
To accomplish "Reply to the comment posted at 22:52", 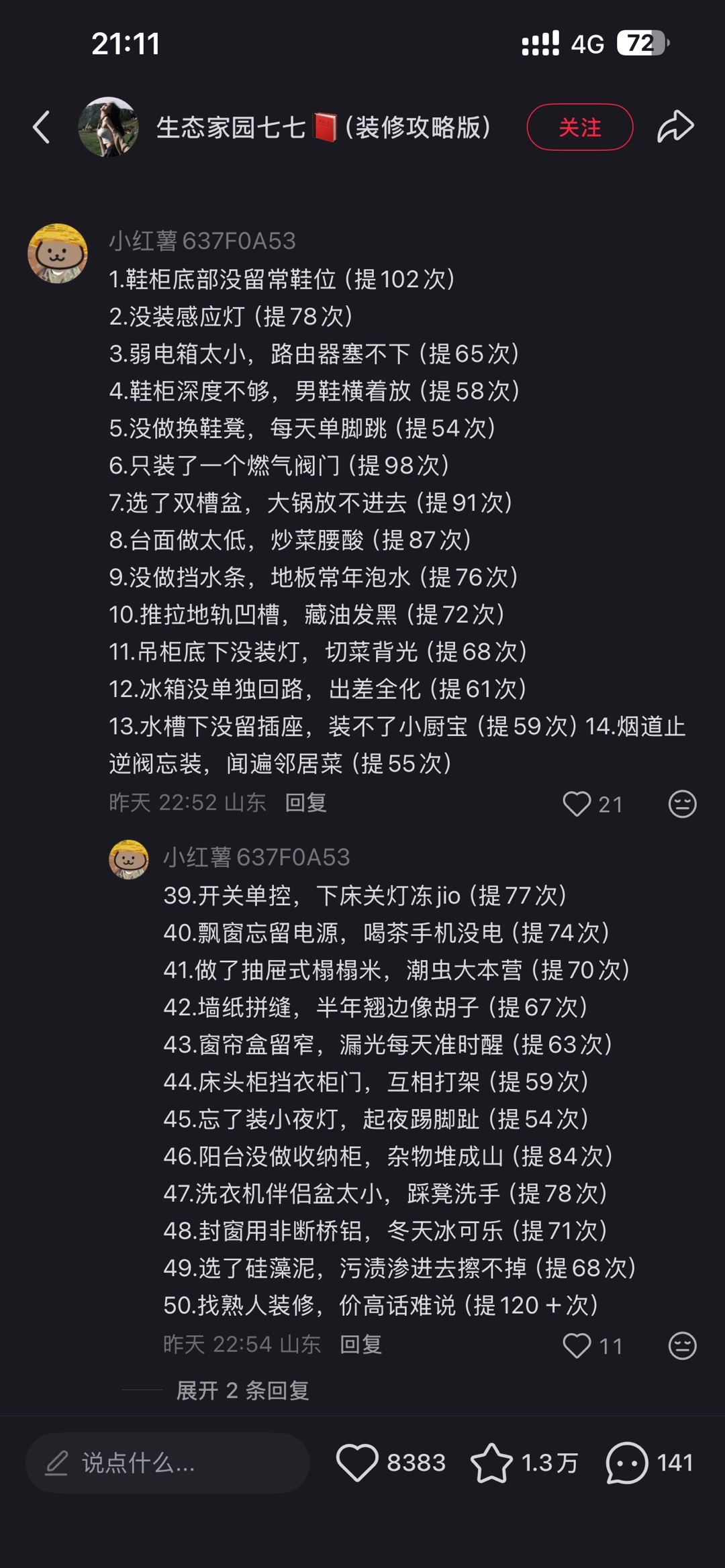I will pyautogui.click(x=306, y=802).
